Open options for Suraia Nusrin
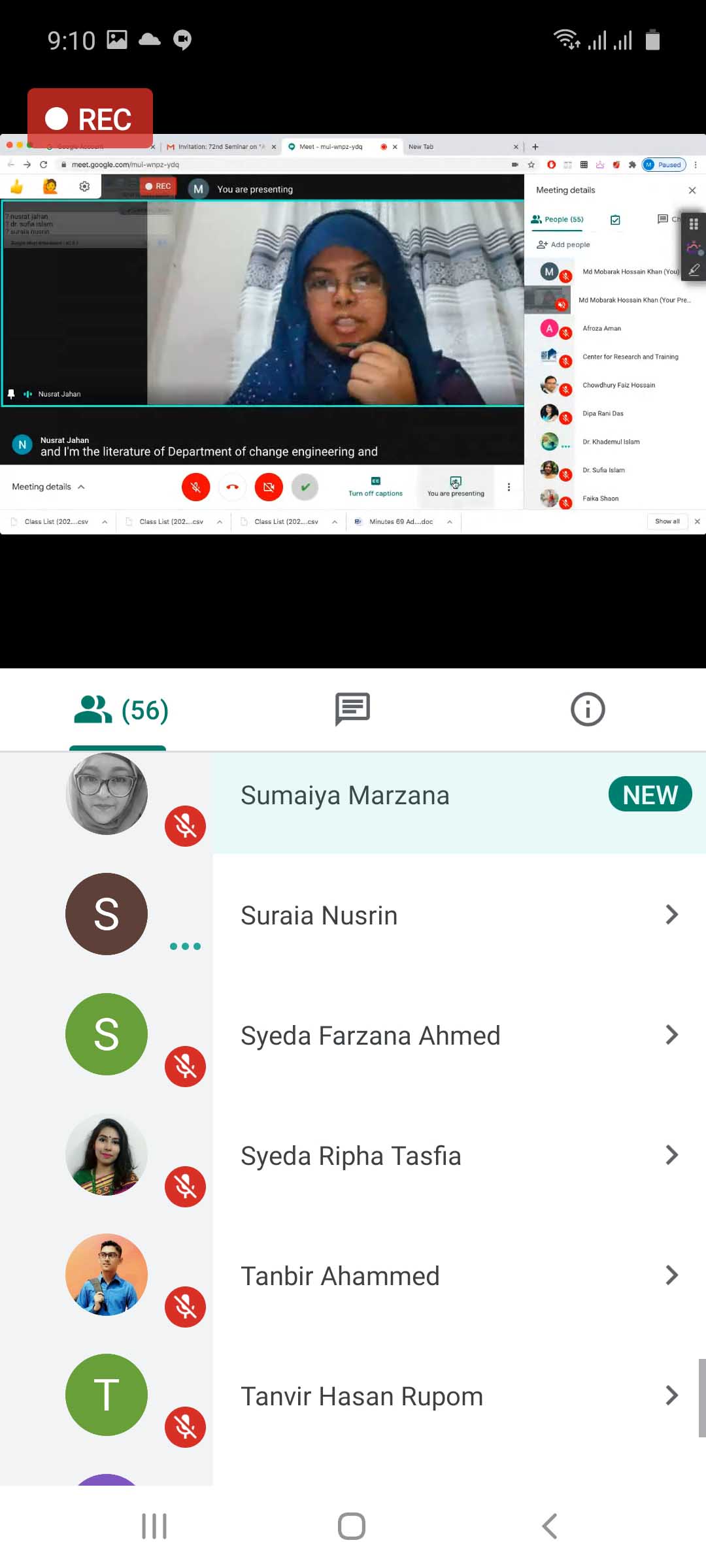Viewport: 706px width, 1568px height. [671, 915]
